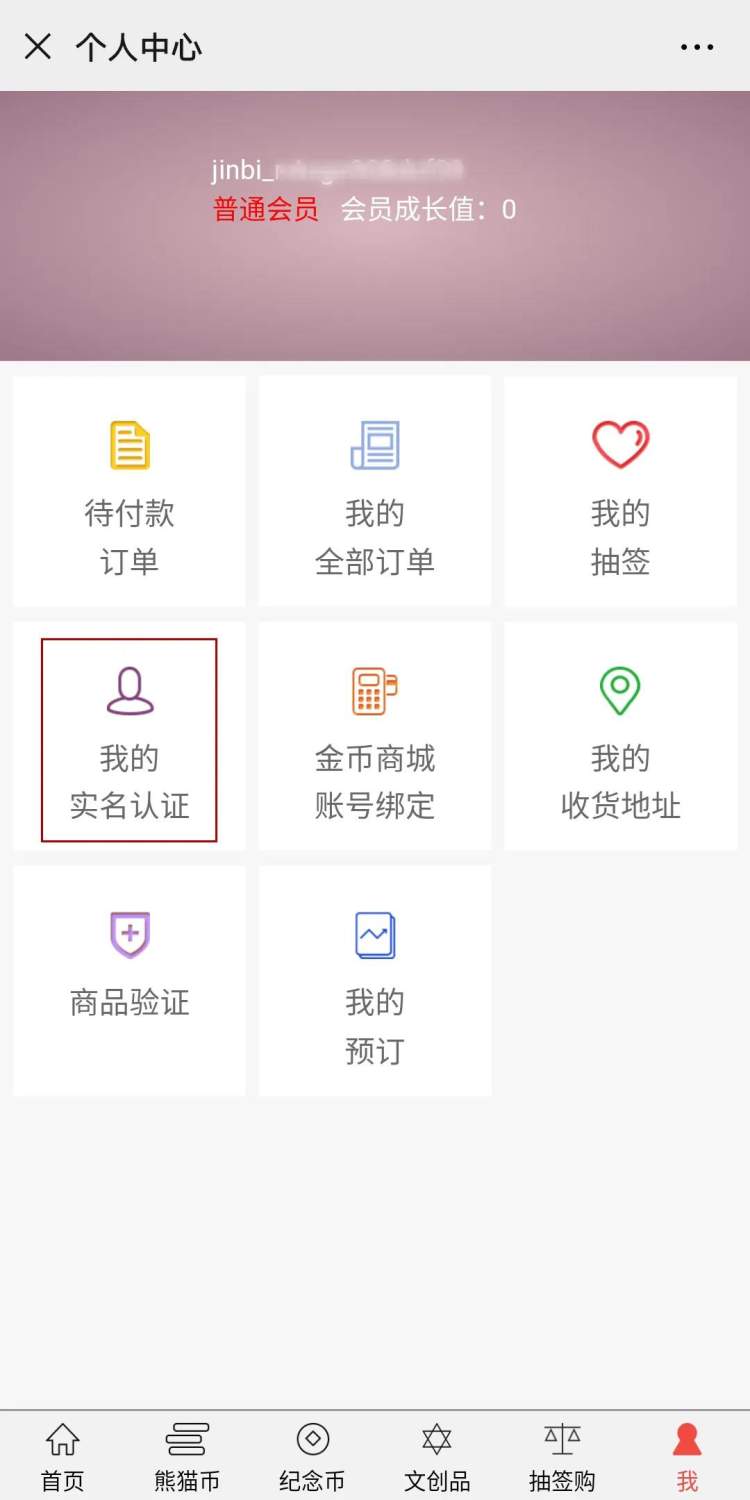This screenshot has height=1500, width=750.
Task: Open 金币商城账号绑定
Action: click(374, 736)
